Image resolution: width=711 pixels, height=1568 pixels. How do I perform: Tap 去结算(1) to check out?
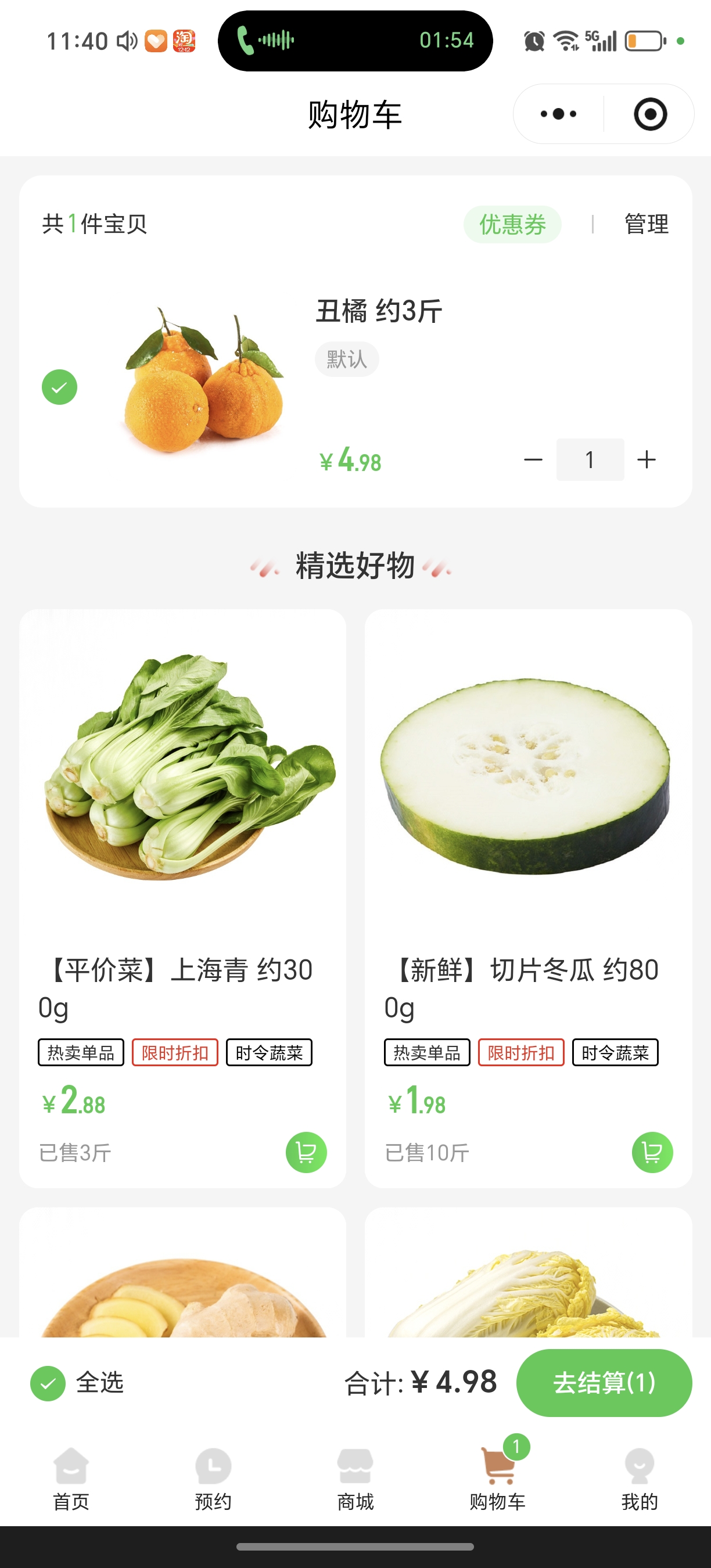tap(604, 1382)
